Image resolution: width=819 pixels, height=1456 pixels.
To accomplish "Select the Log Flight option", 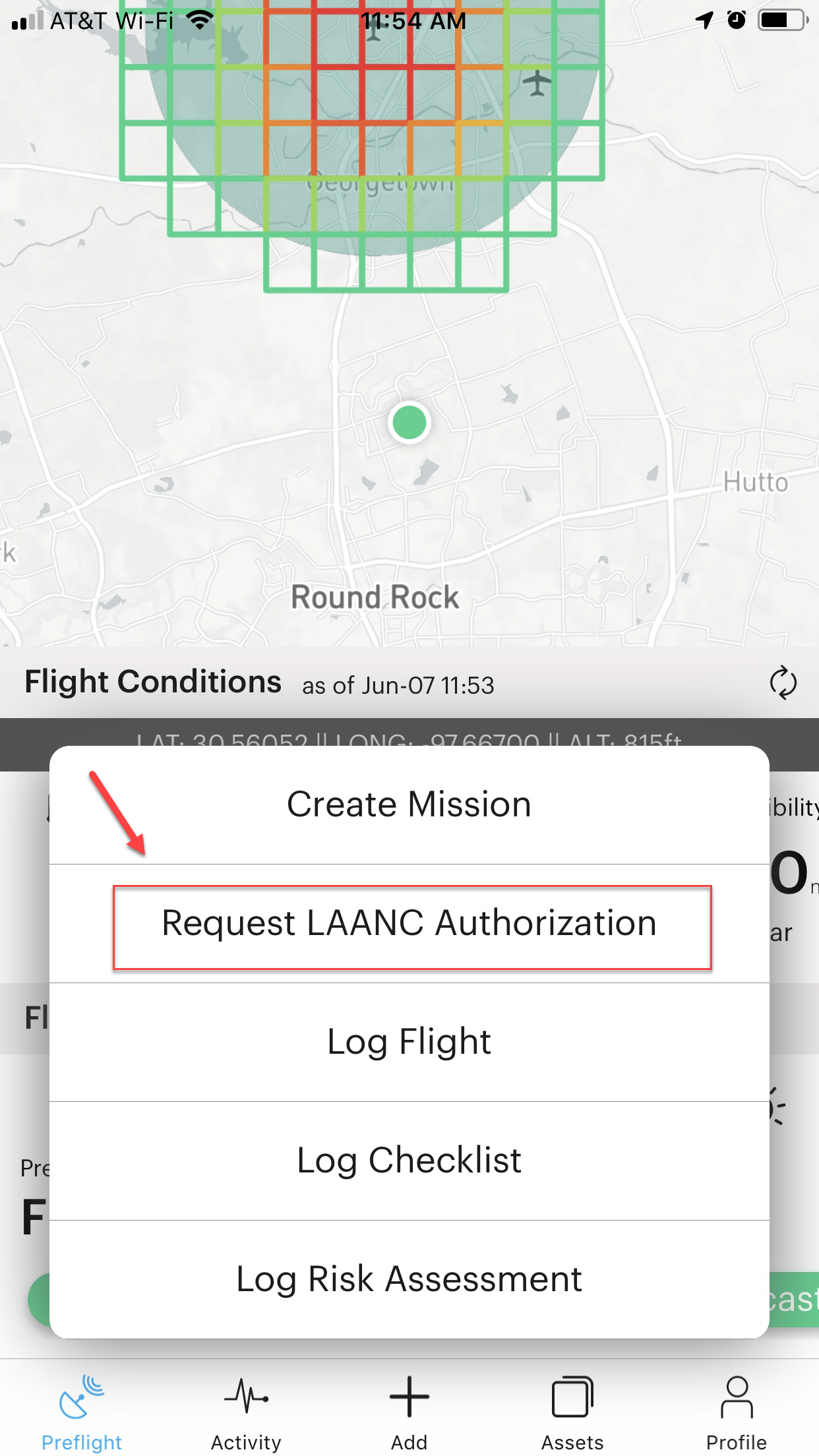I will click(409, 1042).
